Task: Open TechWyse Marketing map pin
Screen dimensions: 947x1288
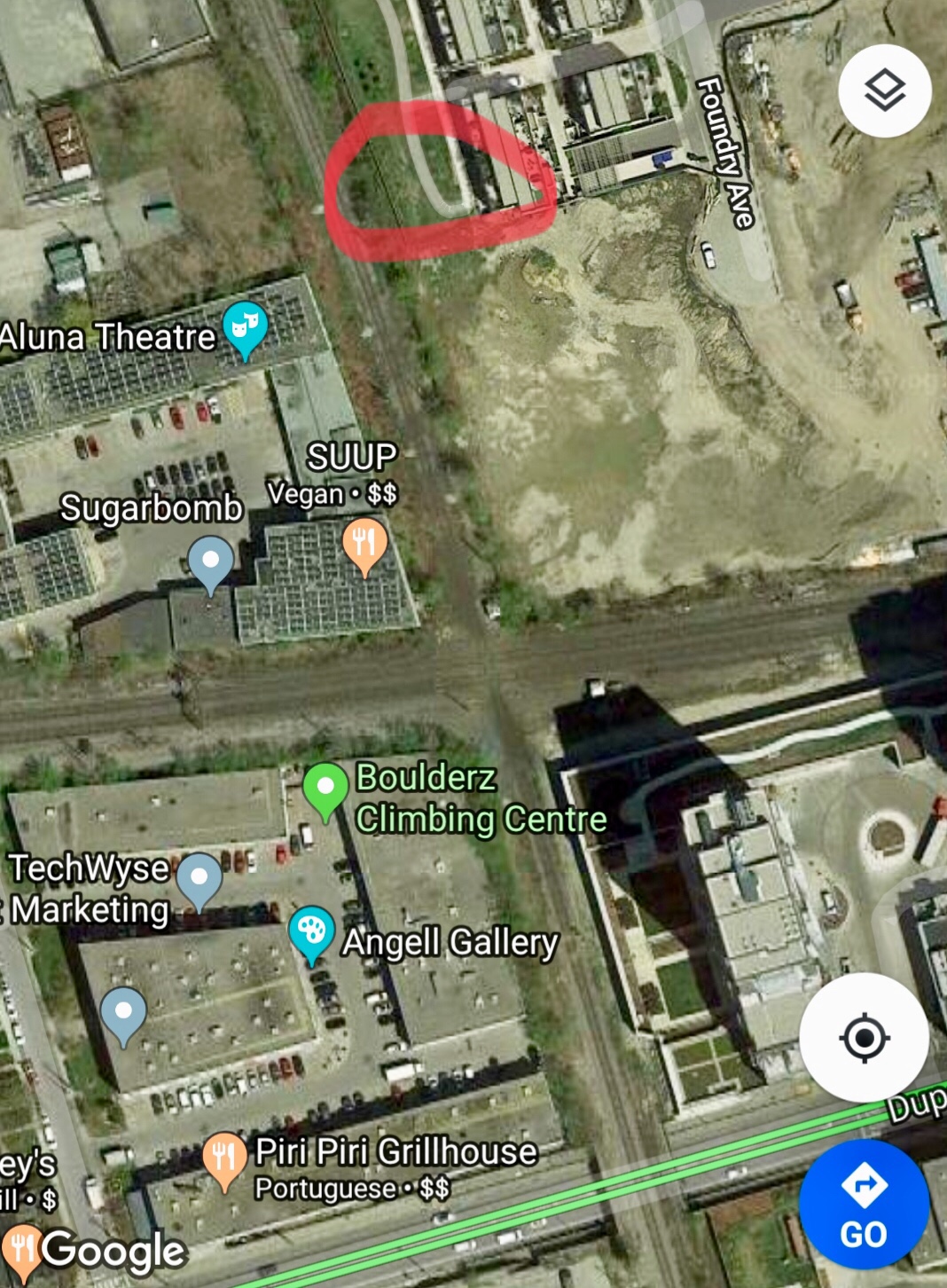Action: pos(200,878)
